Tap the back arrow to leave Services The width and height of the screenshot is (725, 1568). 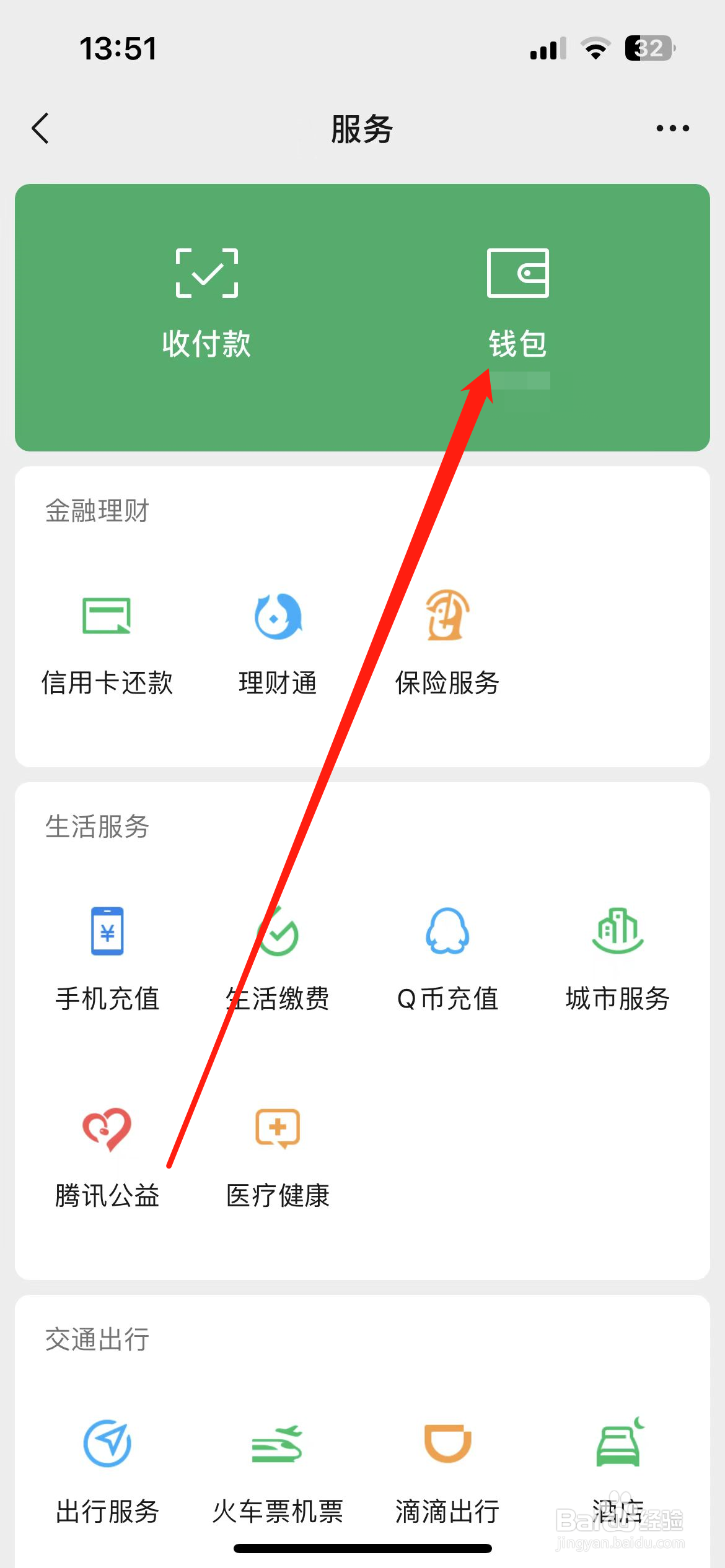(x=41, y=128)
